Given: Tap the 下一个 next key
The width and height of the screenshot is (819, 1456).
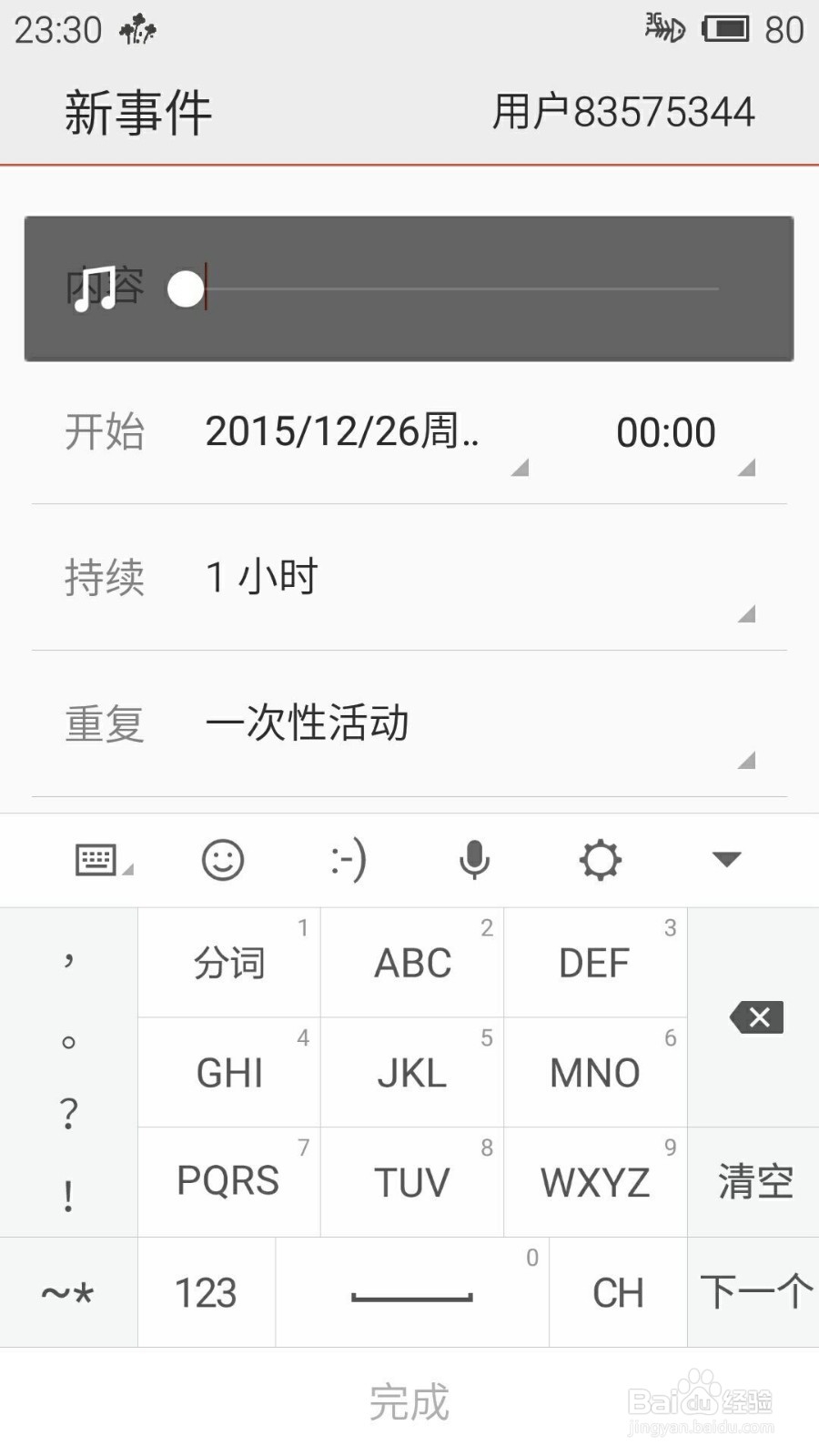Looking at the screenshot, I should (x=754, y=1292).
